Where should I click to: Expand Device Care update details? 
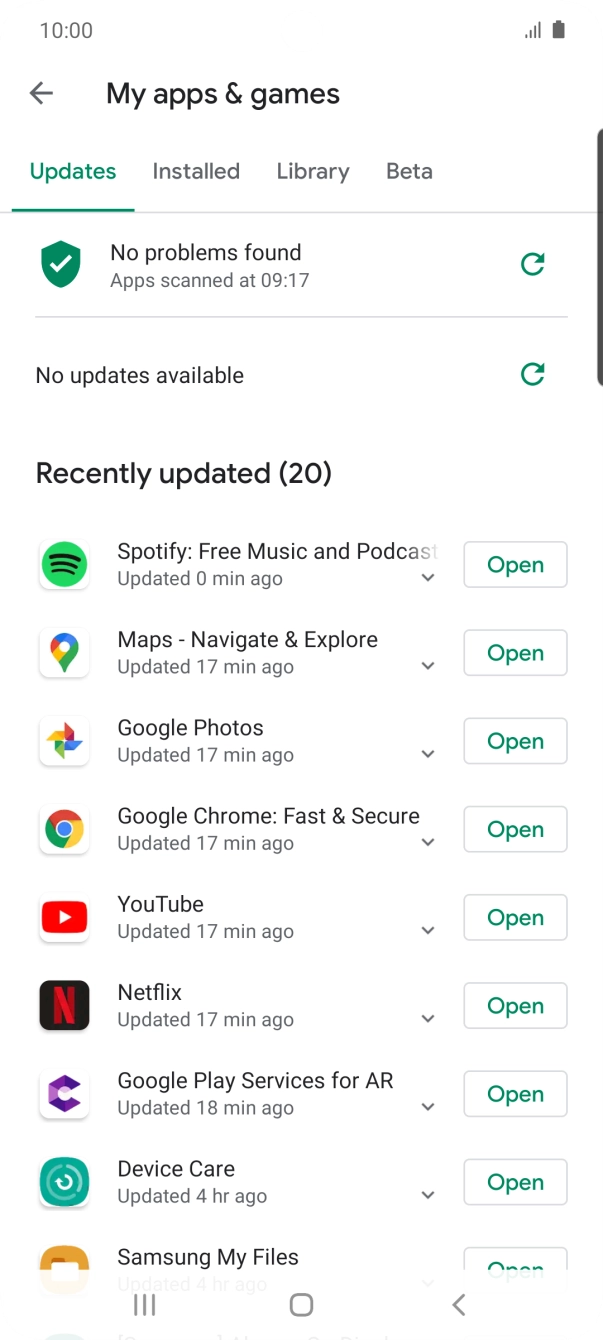[x=428, y=1195]
